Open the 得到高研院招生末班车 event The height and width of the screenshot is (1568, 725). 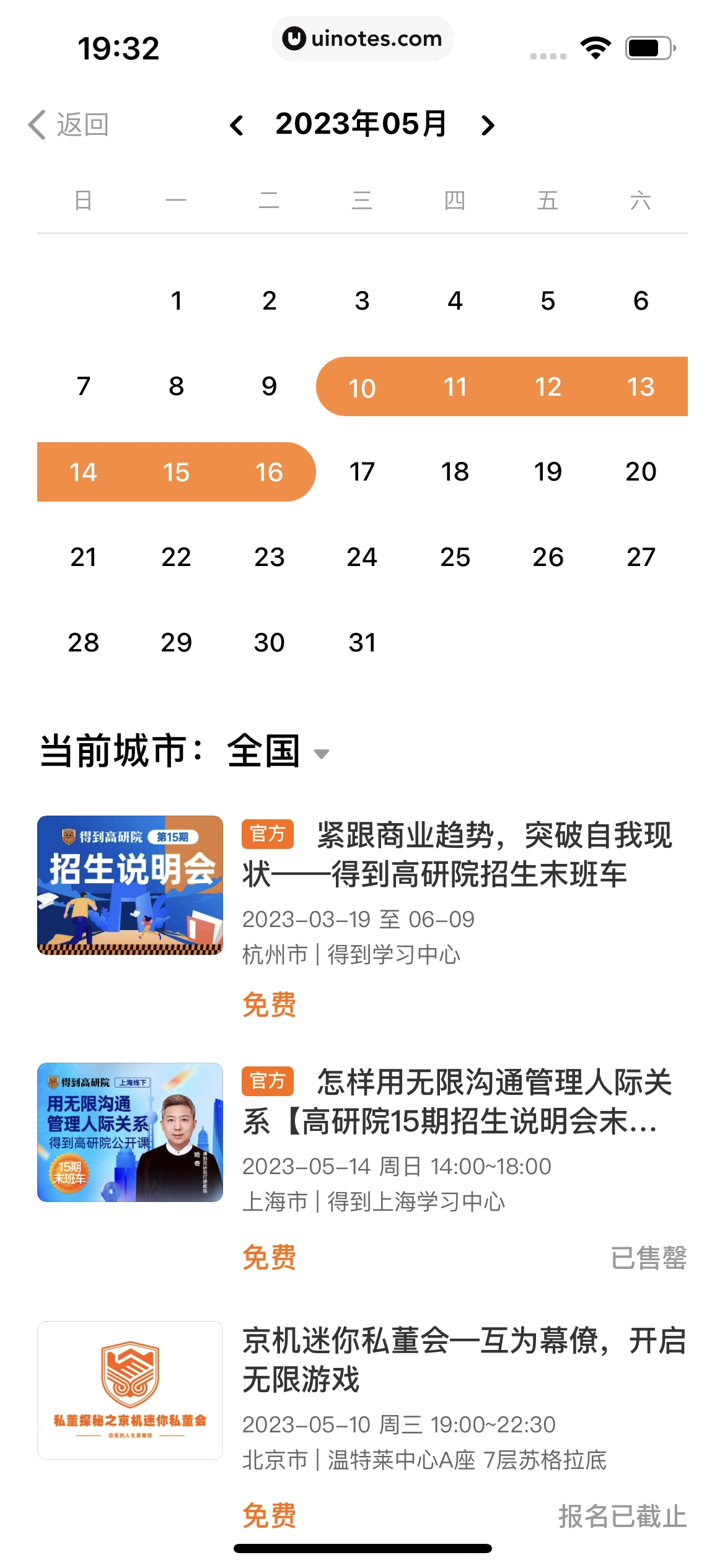coord(457,855)
